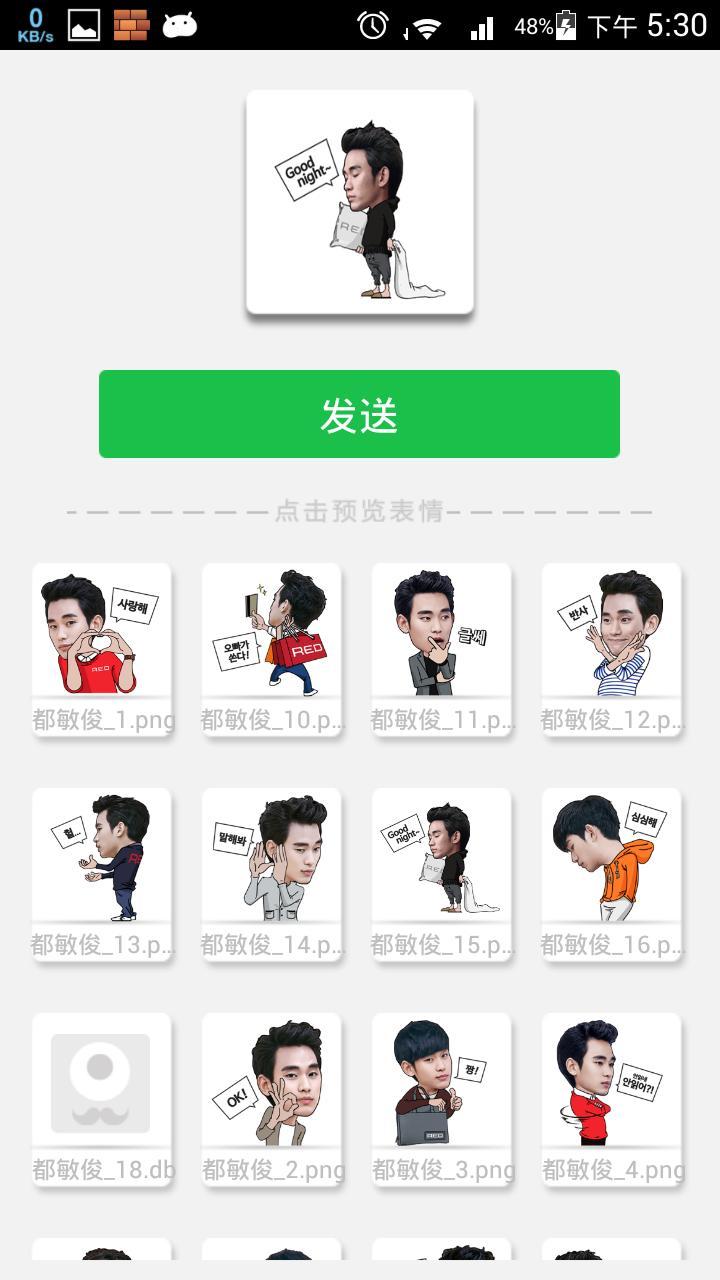Image resolution: width=720 pixels, height=1280 pixels.
Task: Tap the placeholder item 都敏俊_18.db
Action: 101,1082
